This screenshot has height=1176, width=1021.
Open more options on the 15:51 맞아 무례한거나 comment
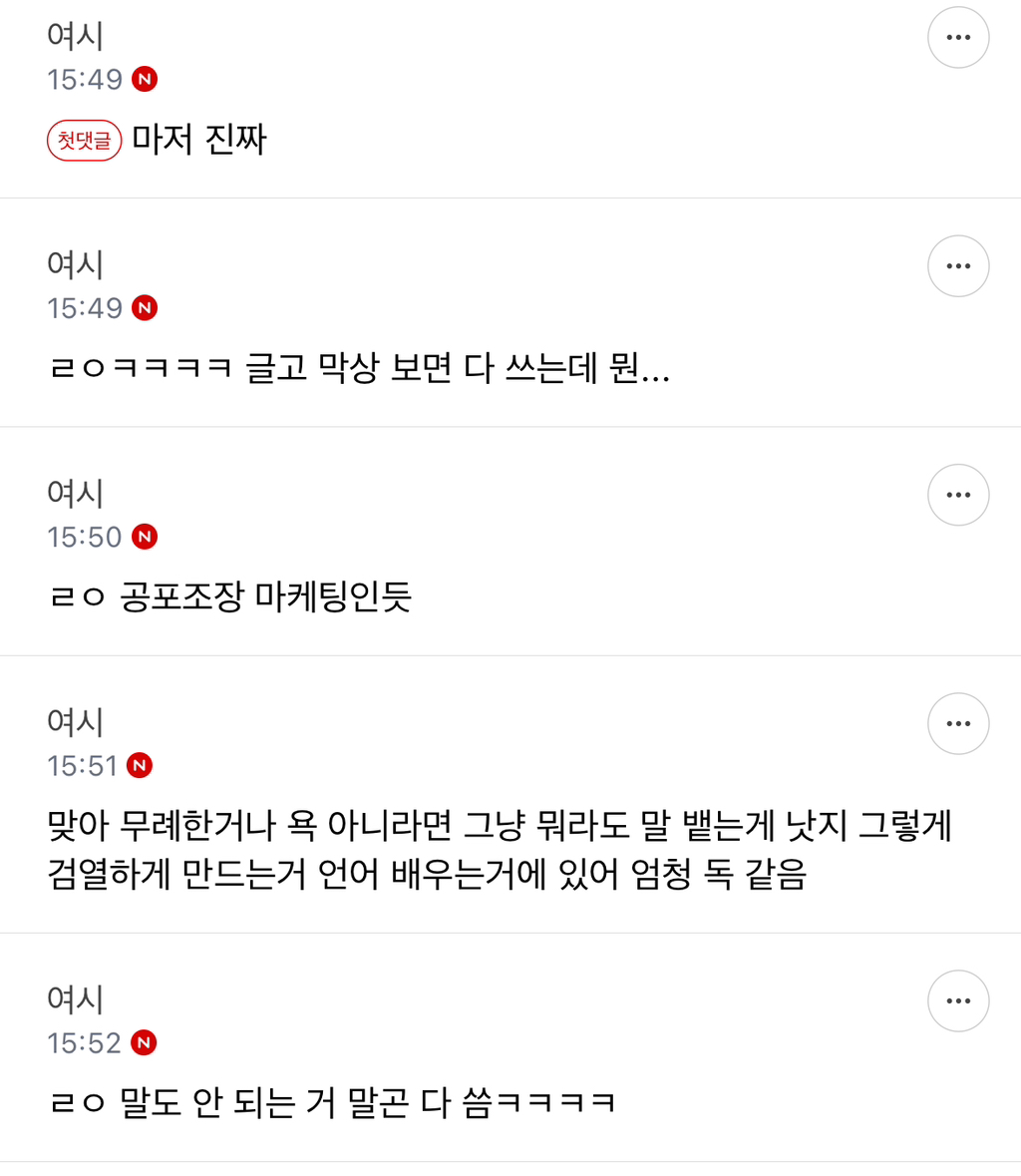(958, 723)
